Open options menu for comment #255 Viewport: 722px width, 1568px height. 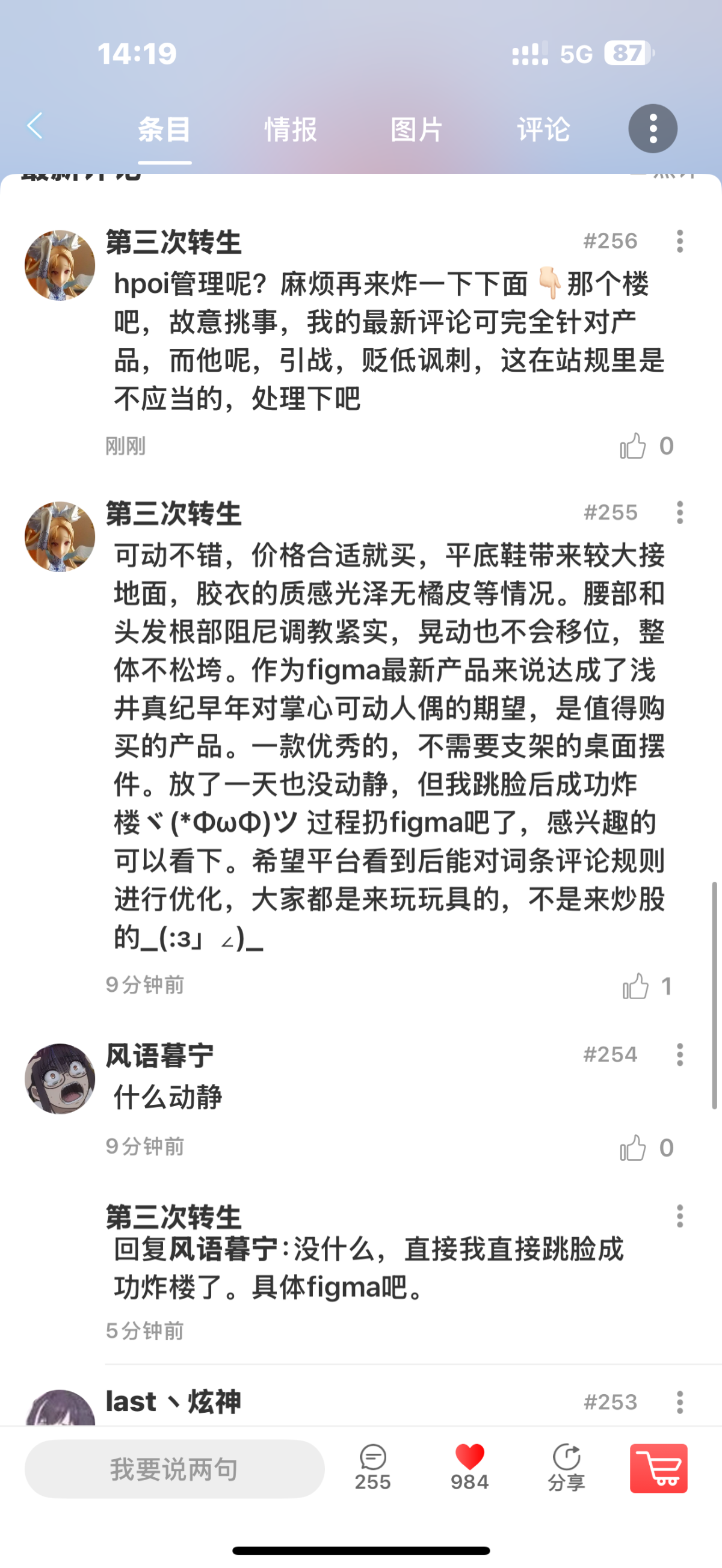click(680, 512)
